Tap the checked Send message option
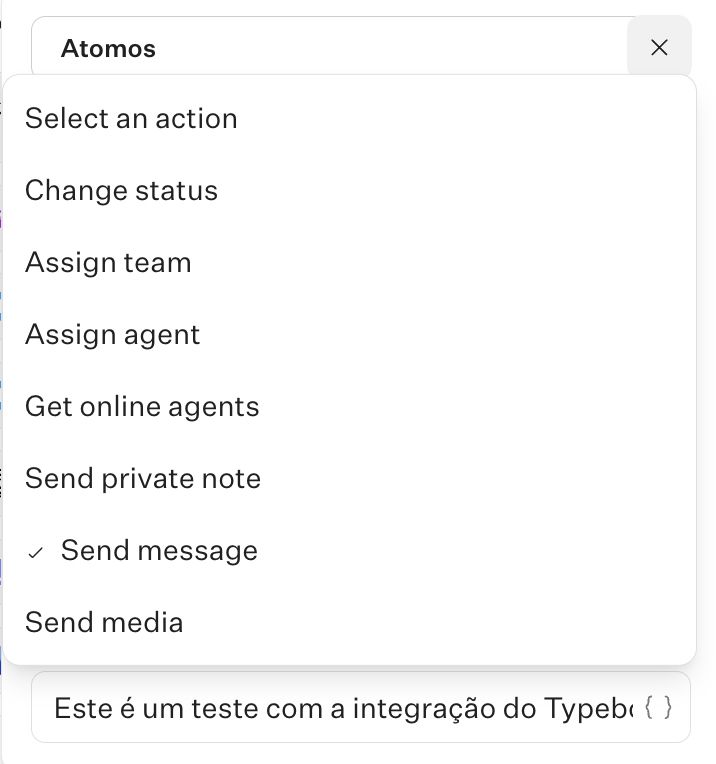The height and width of the screenshot is (764, 716). click(x=159, y=551)
